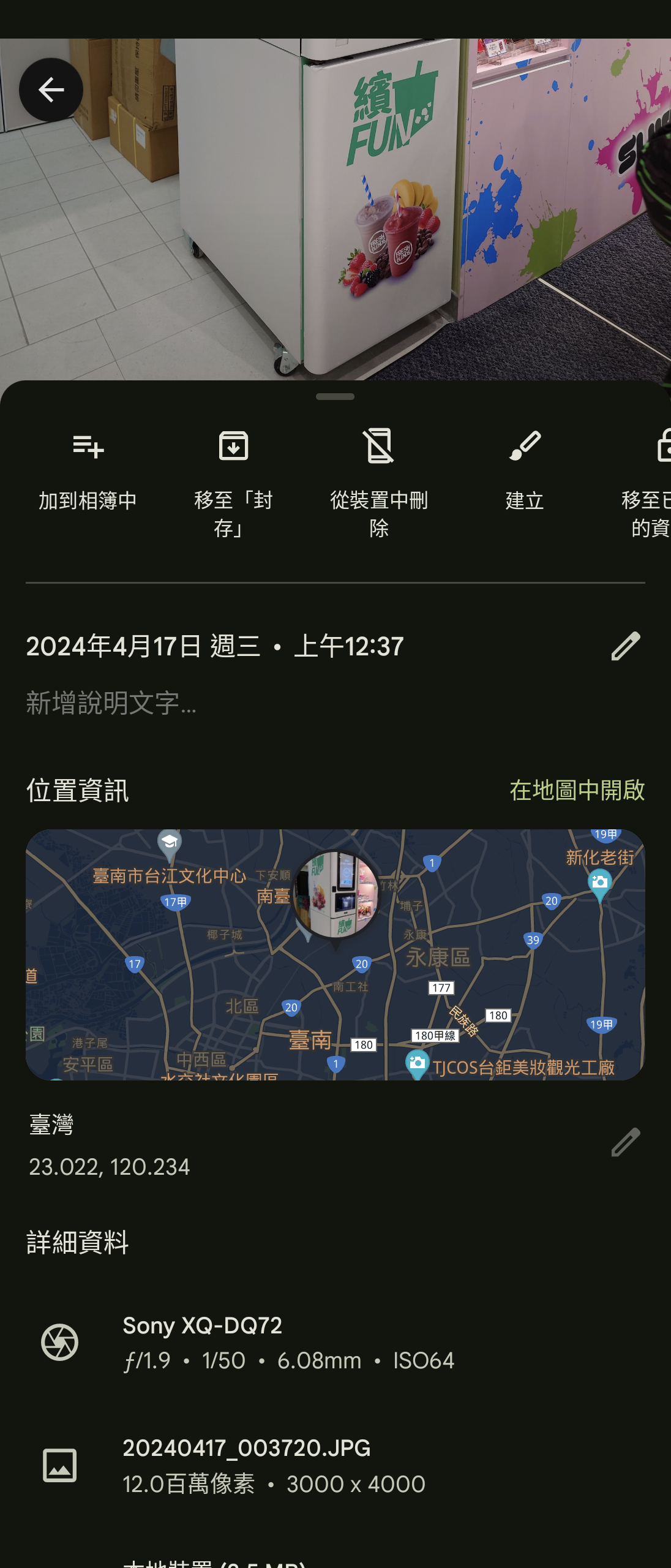Edit the photo location 臺灣
Viewport: 671px width, 1568px height.
click(625, 1142)
